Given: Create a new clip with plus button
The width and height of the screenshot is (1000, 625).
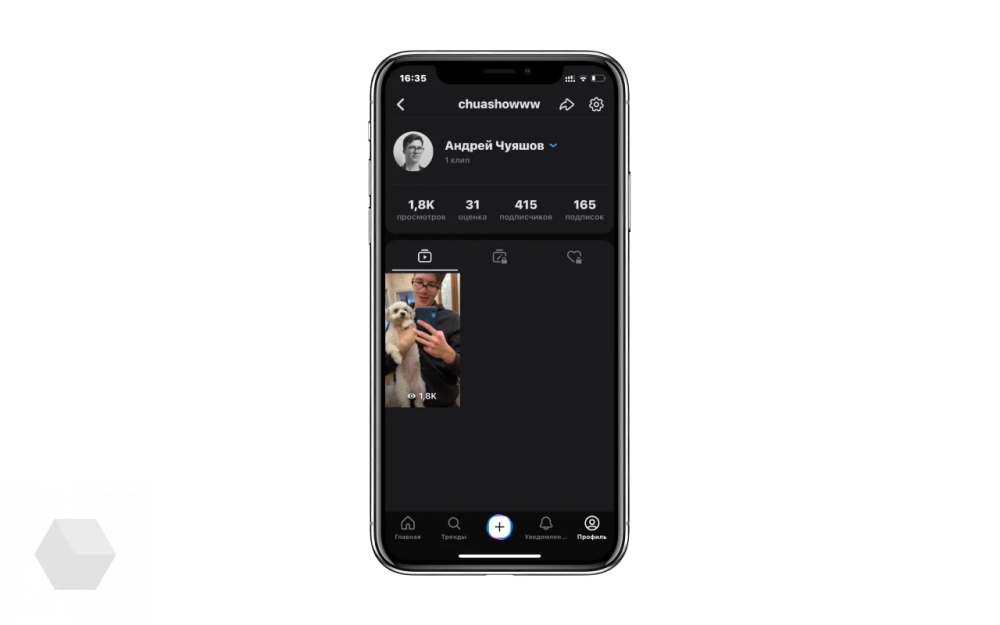Looking at the screenshot, I should pos(500,527).
